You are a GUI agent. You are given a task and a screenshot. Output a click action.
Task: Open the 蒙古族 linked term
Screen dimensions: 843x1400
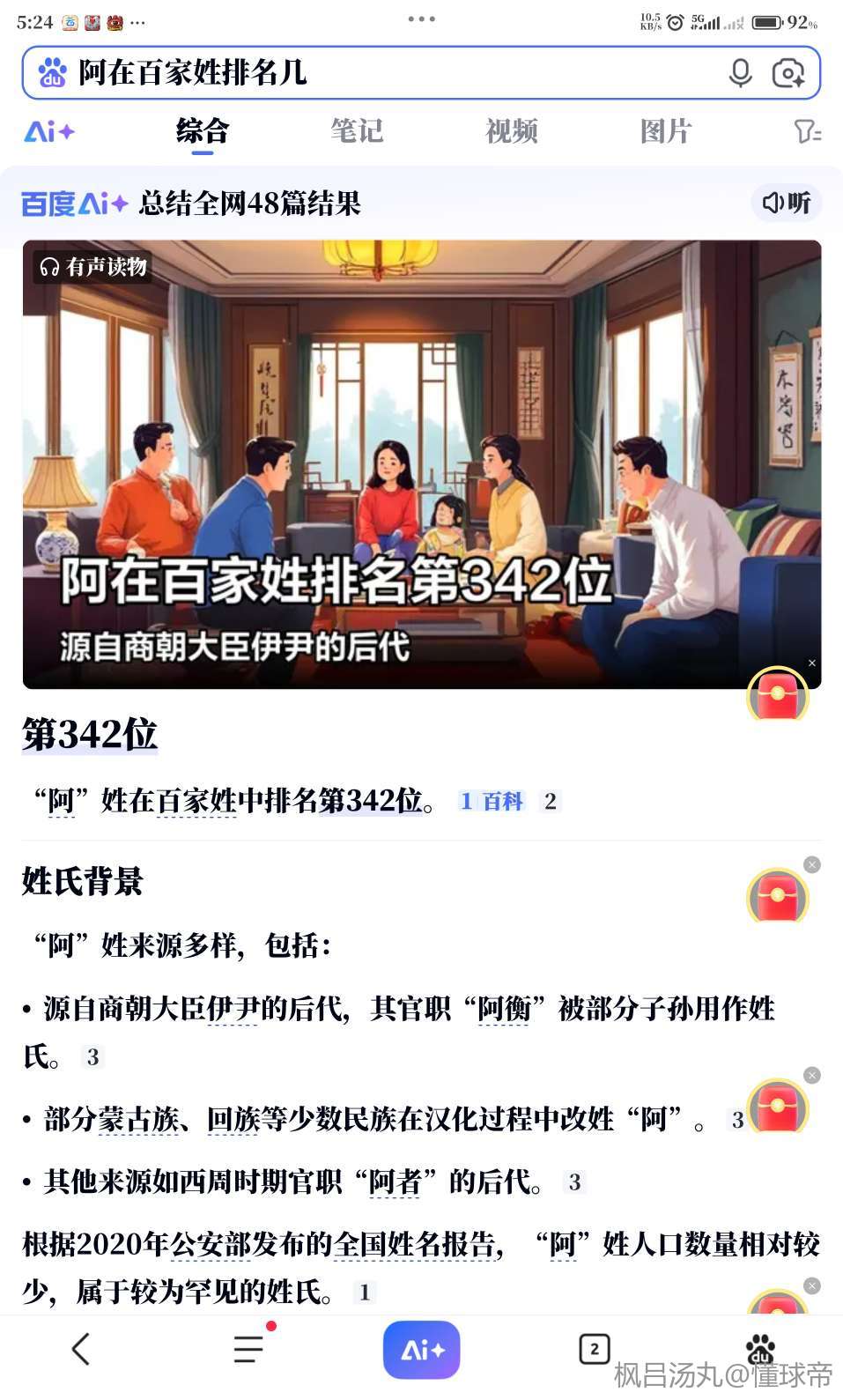(x=138, y=1119)
